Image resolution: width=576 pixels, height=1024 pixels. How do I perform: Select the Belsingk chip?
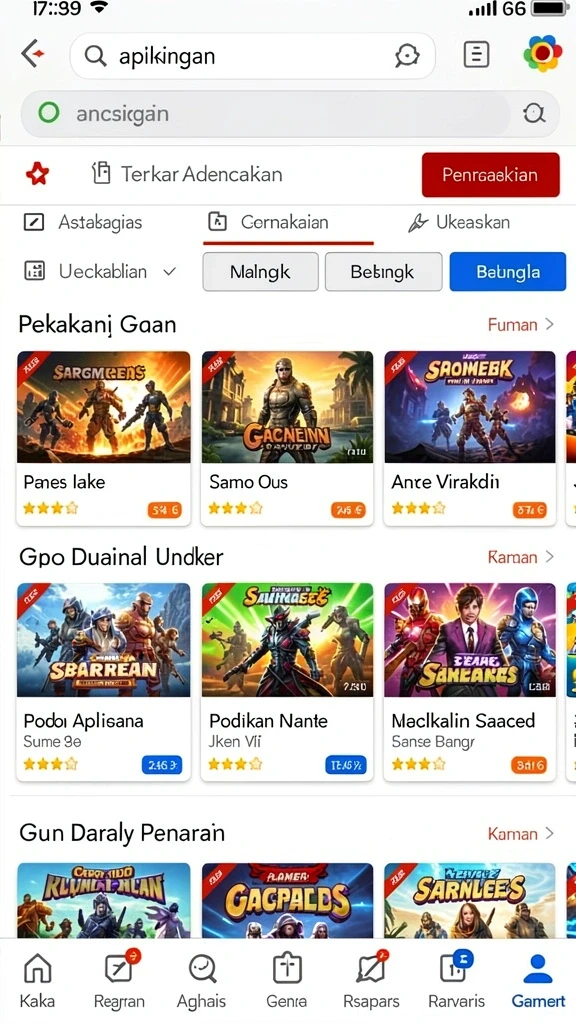pos(383,272)
